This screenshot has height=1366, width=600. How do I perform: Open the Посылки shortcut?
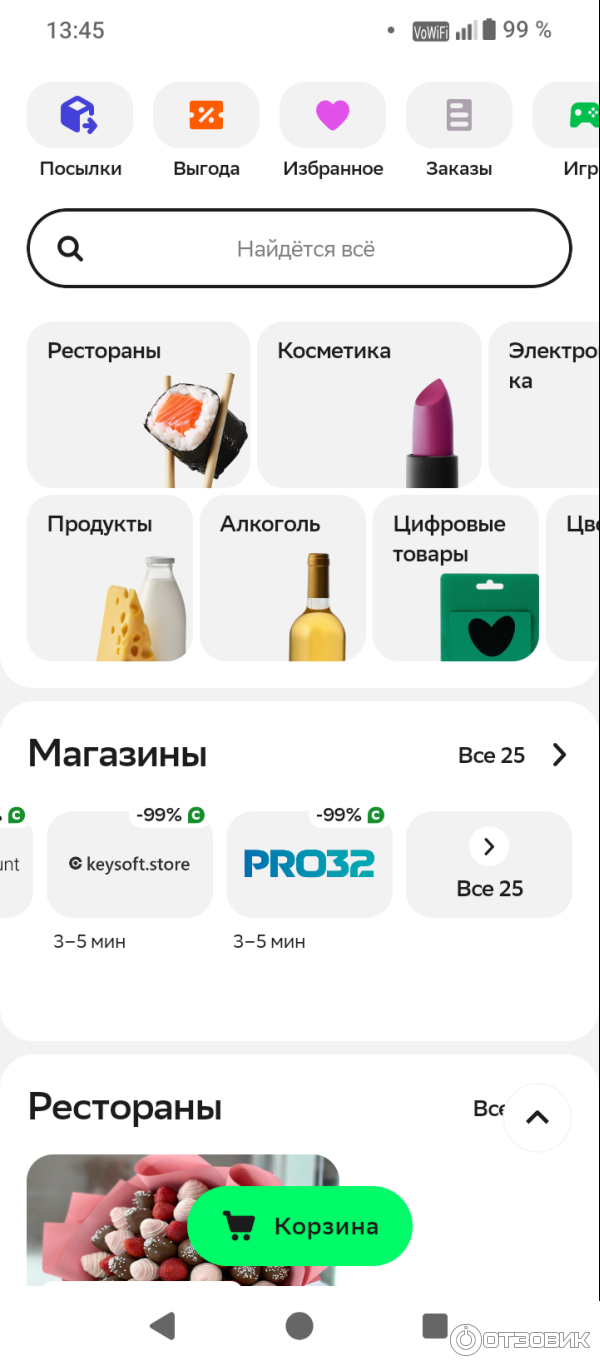pos(80,131)
